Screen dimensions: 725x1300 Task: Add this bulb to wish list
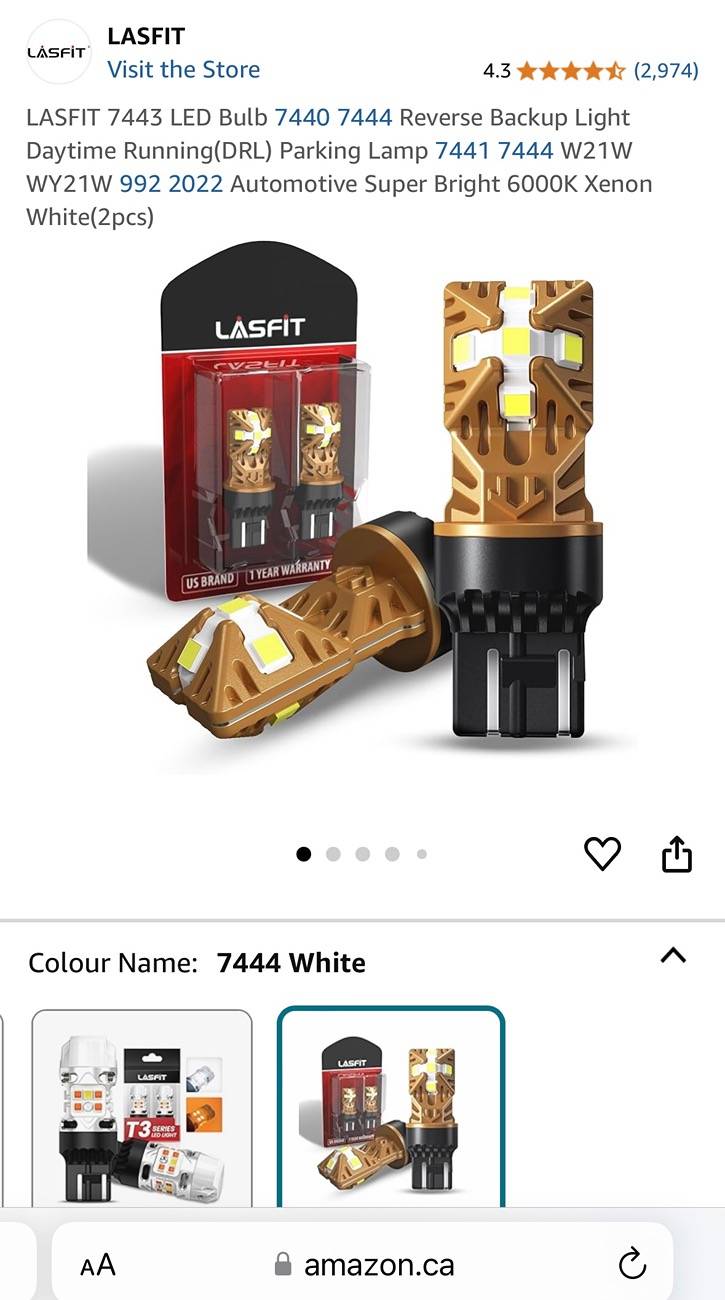[x=602, y=854]
